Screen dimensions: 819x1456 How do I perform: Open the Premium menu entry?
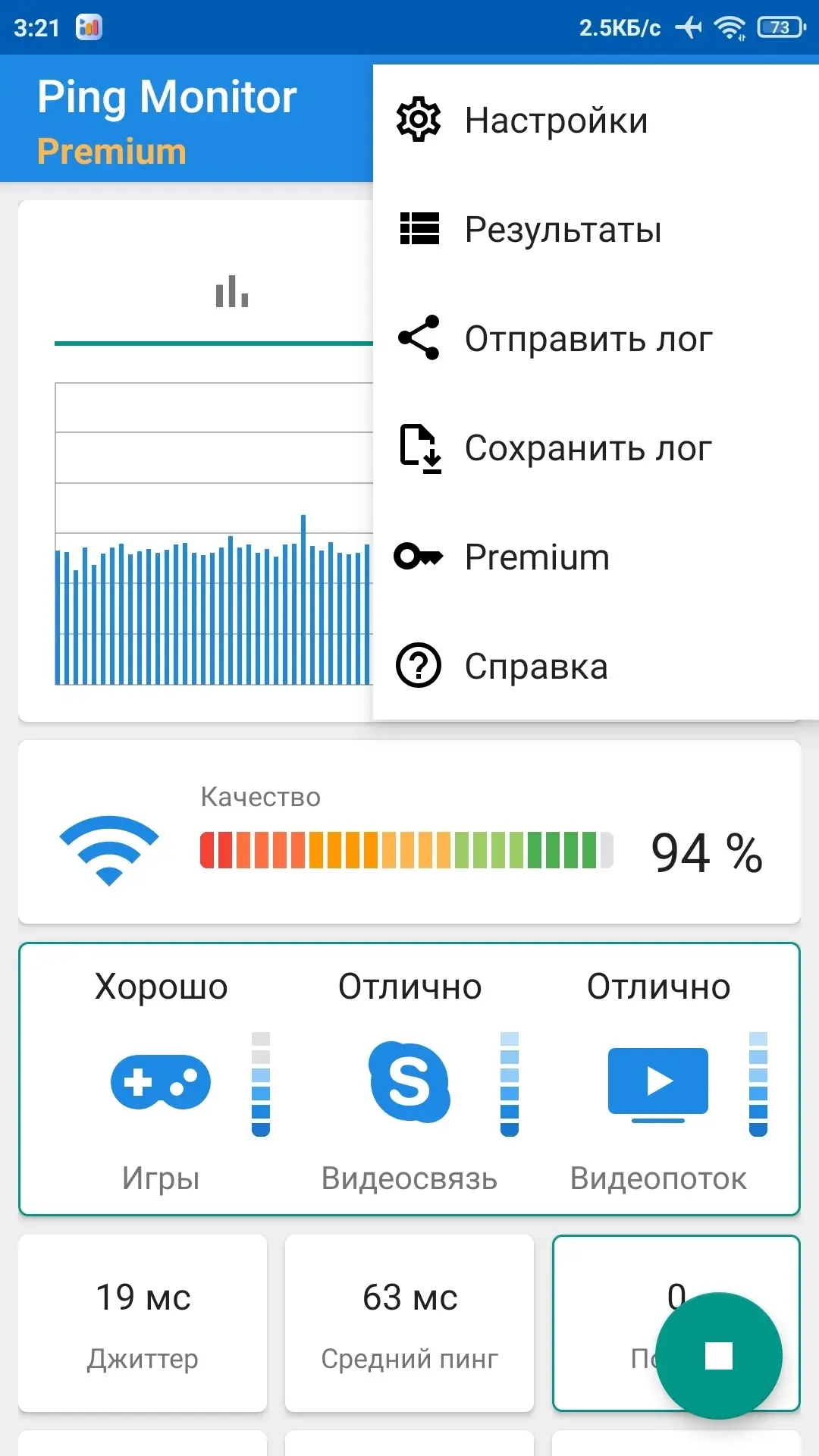click(x=596, y=557)
